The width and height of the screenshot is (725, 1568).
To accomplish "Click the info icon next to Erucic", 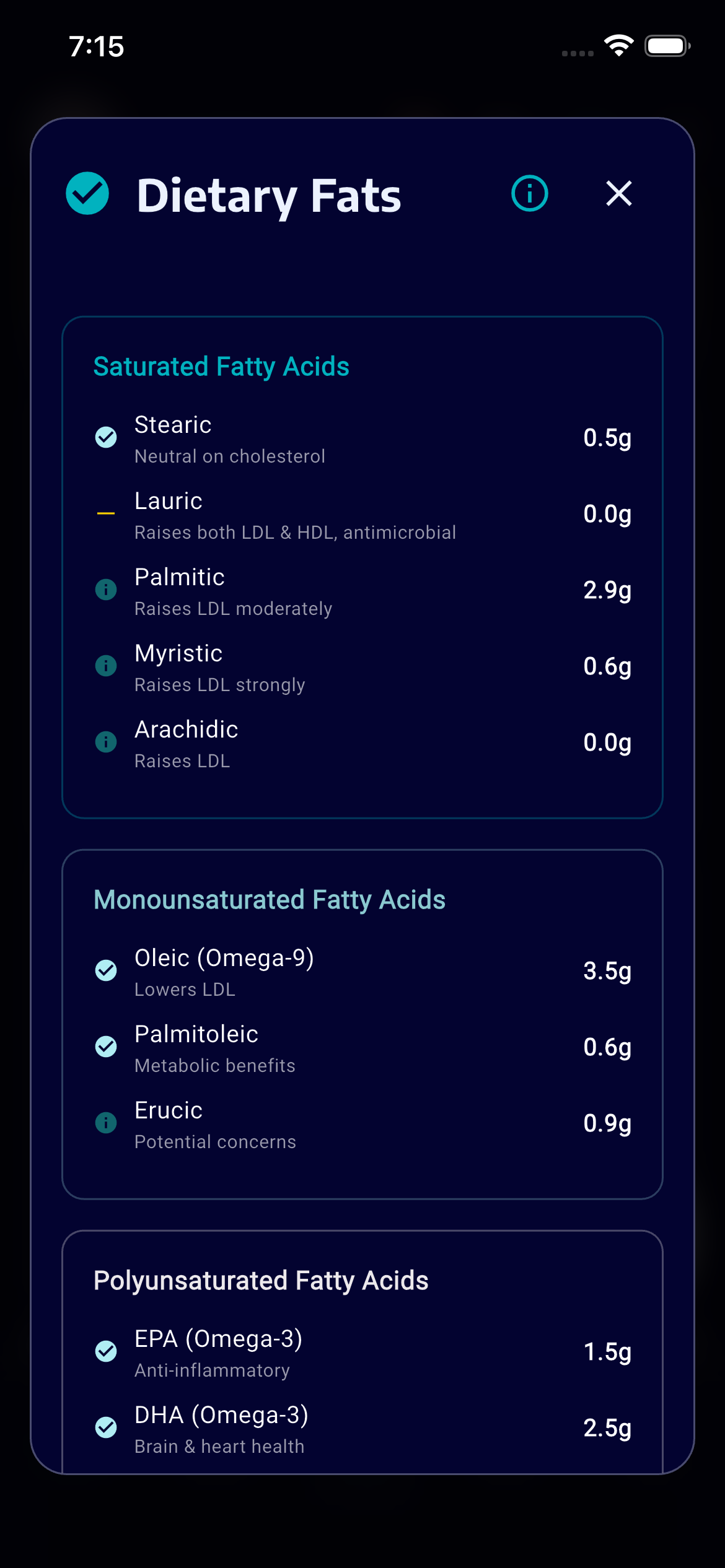I will [x=106, y=1123].
